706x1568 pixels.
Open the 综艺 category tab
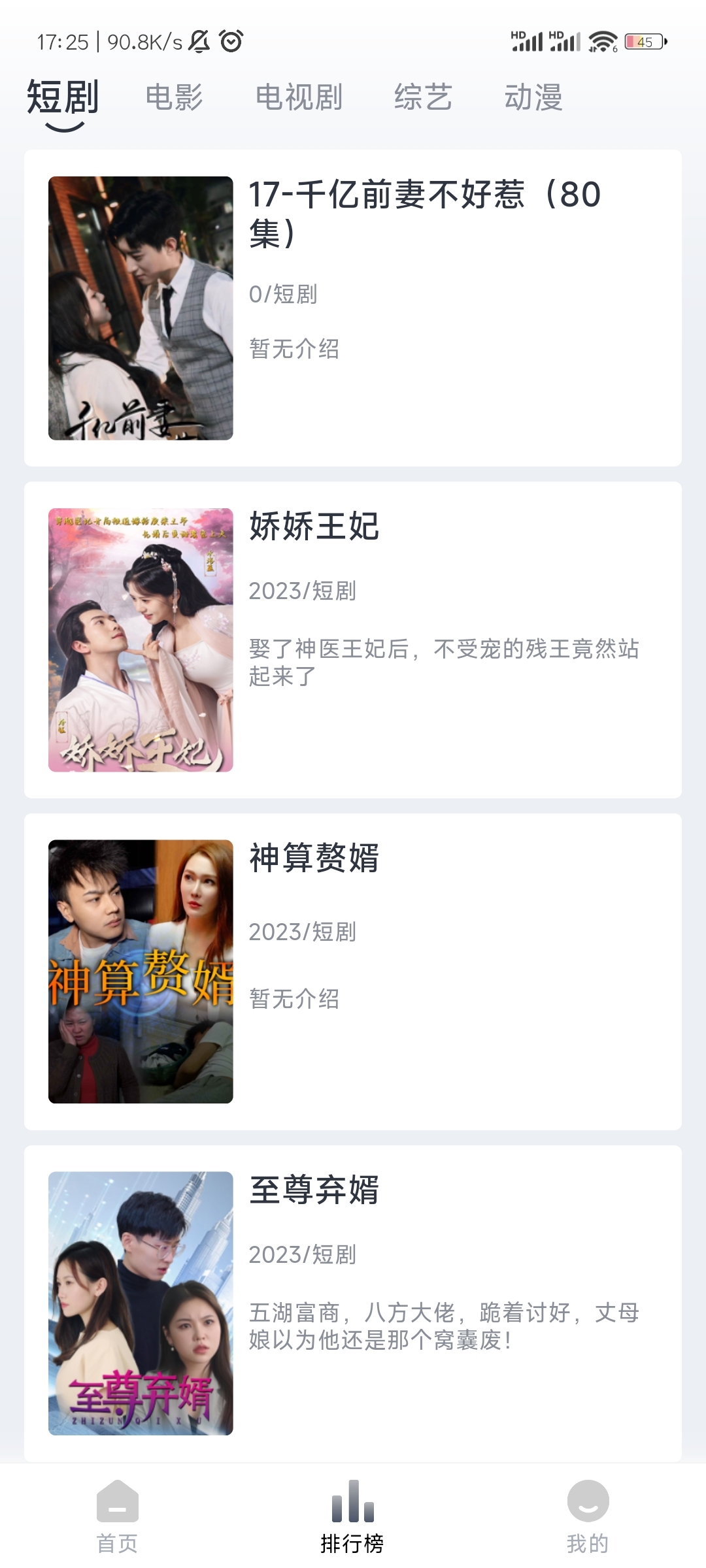tap(423, 98)
